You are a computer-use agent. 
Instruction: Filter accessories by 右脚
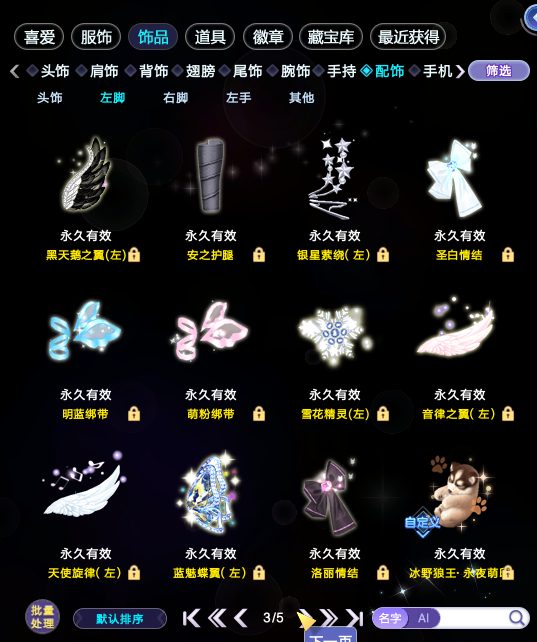click(x=176, y=98)
